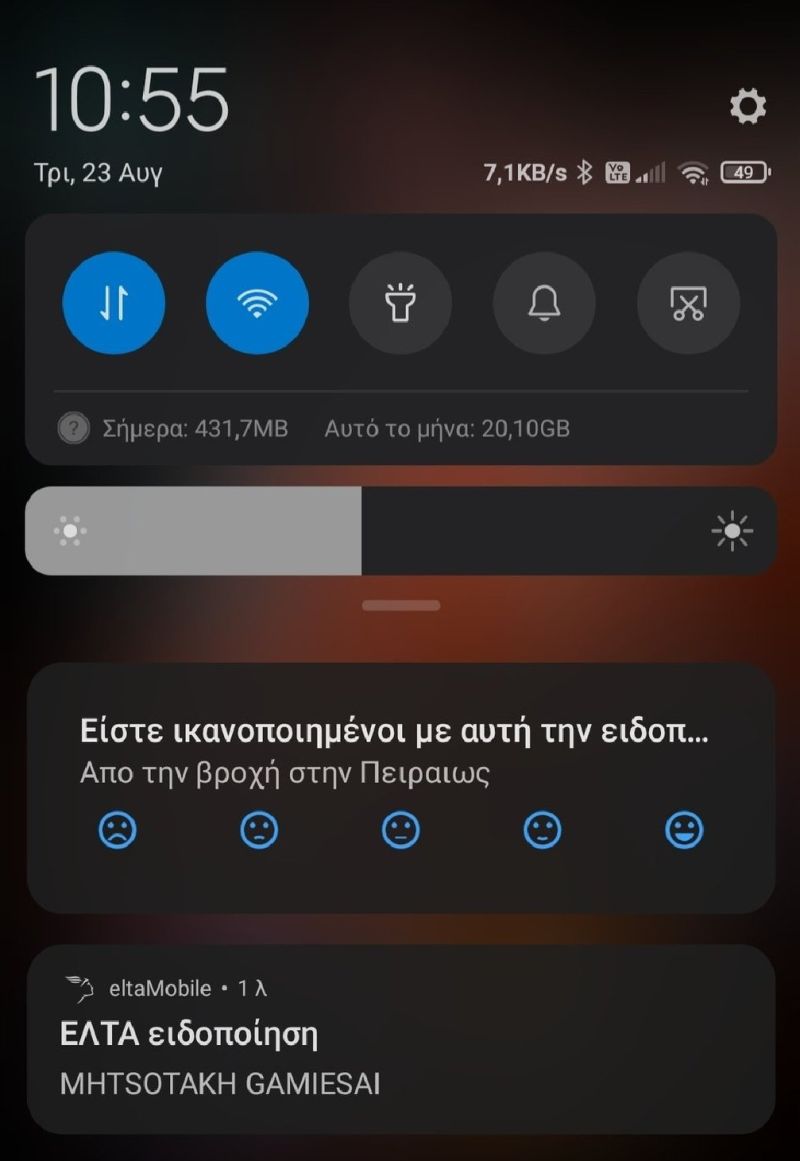The image size is (800, 1161).
Task: Take a screenshot with the scissors tile
Action: [x=688, y=303]
